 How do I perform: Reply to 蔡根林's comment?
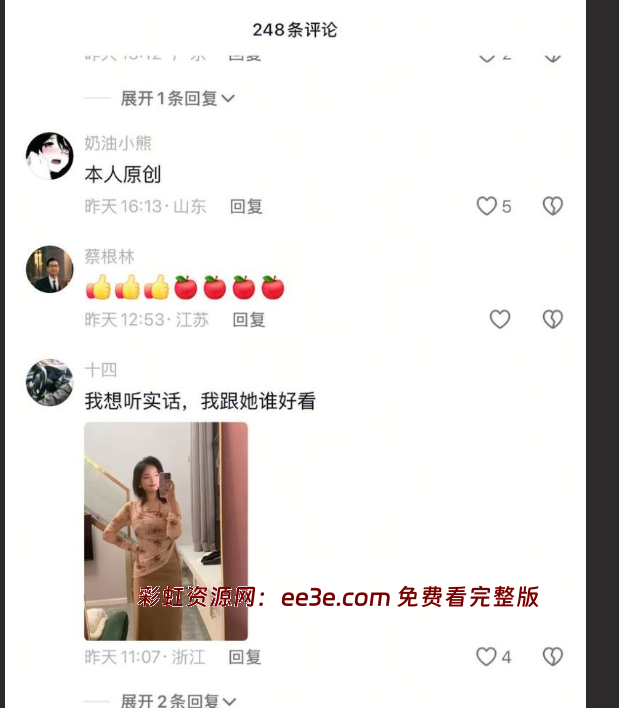249,320
